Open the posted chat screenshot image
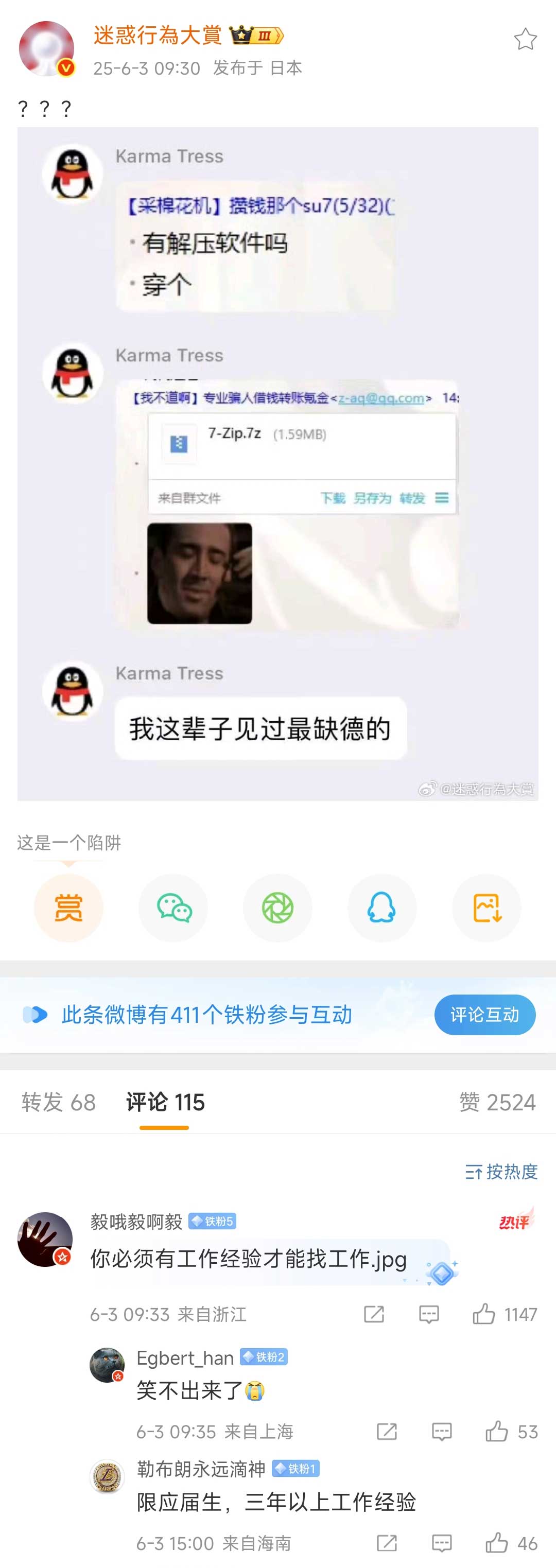Screen dimensions: 556x1568 [x=277, y=463]
